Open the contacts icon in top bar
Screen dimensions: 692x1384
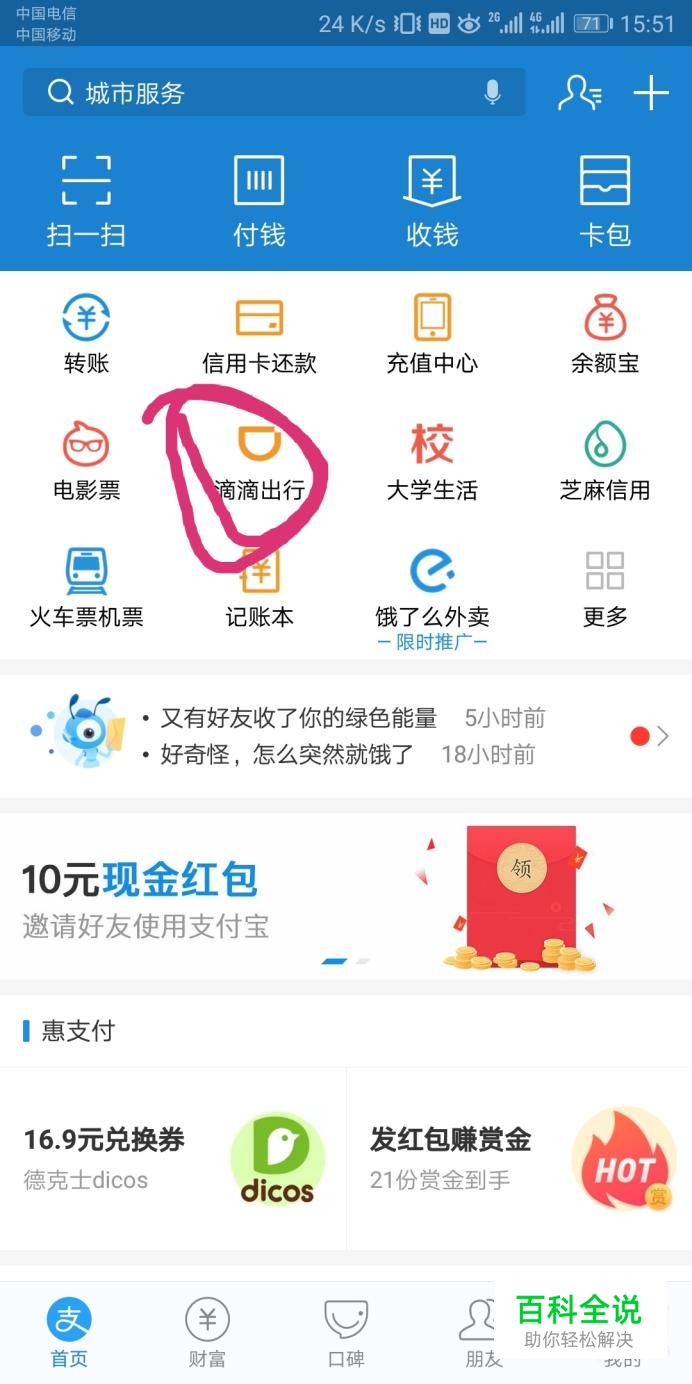[x=579, y=93]
